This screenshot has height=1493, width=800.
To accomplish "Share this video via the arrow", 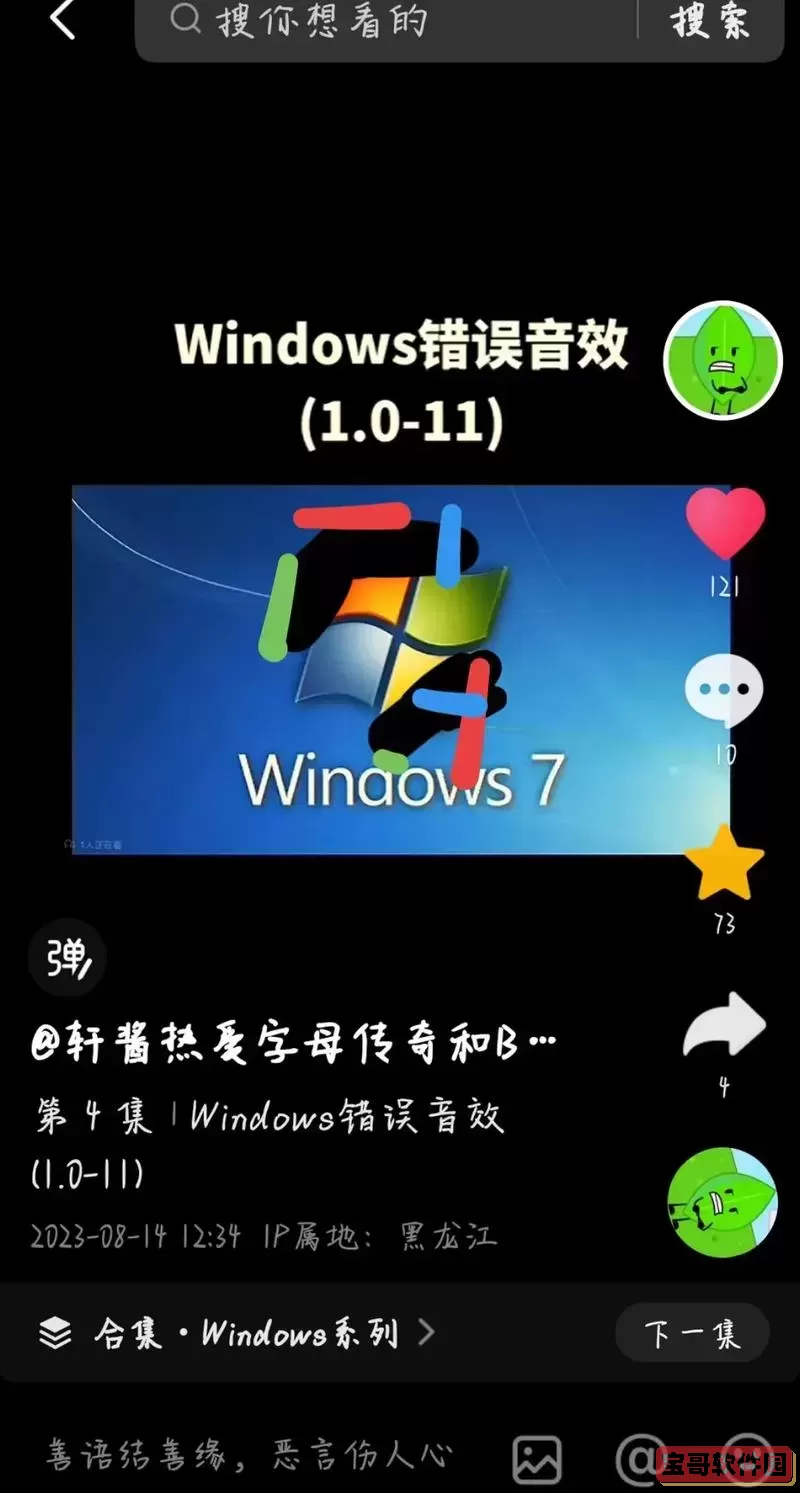I will pyautogui.click(x=724, y=1026).
